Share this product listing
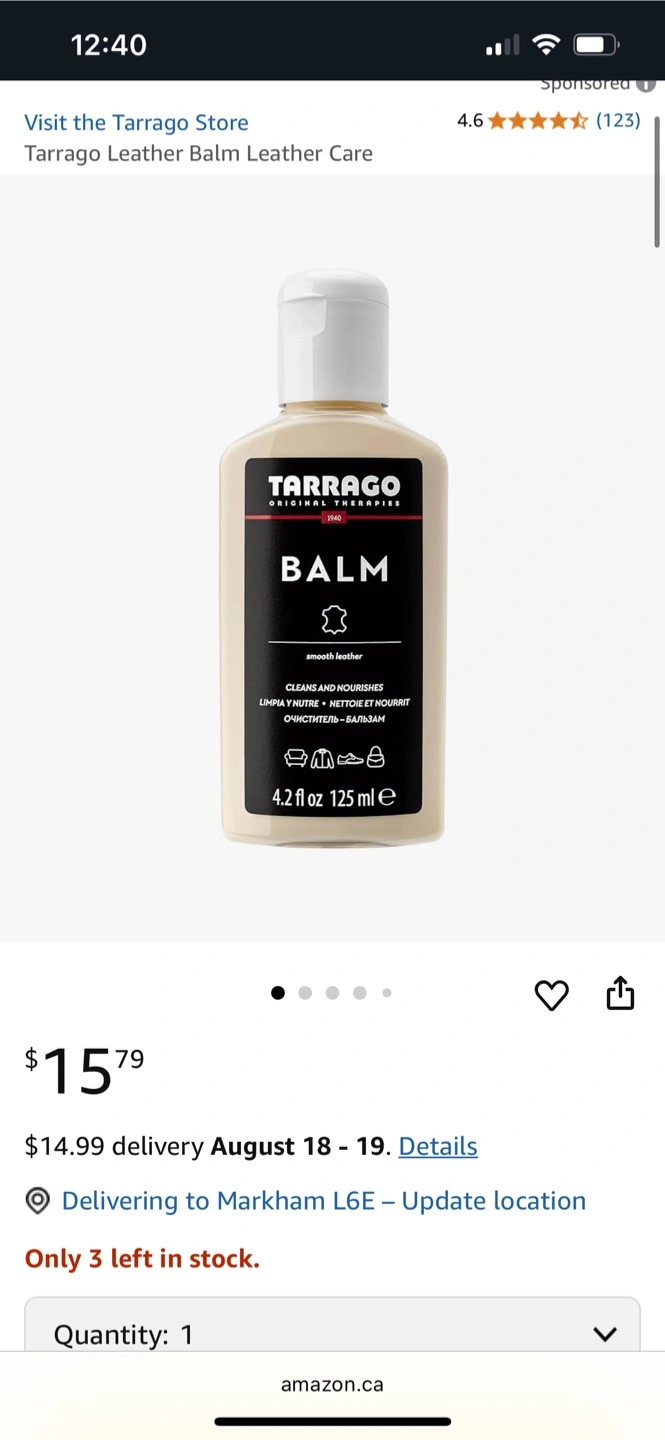665x1440 pixels. pos(620,994)
